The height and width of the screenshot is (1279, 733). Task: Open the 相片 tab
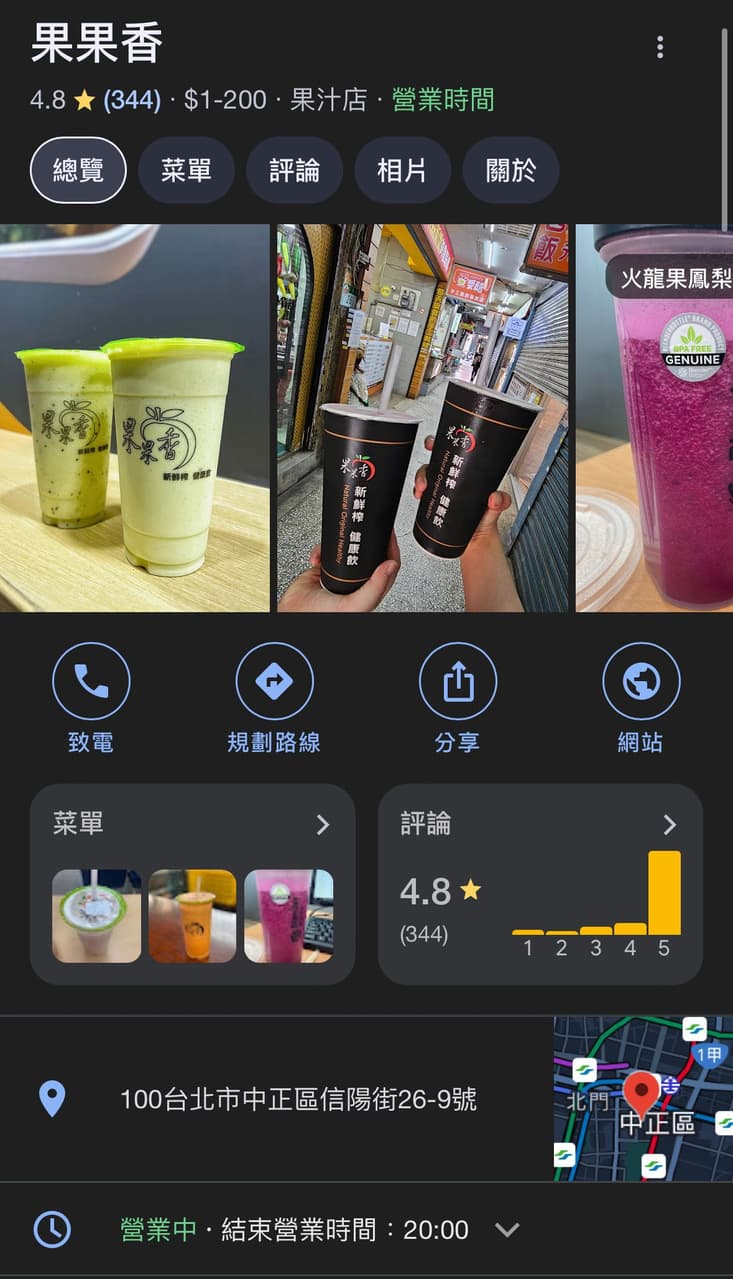coord(402,170)
